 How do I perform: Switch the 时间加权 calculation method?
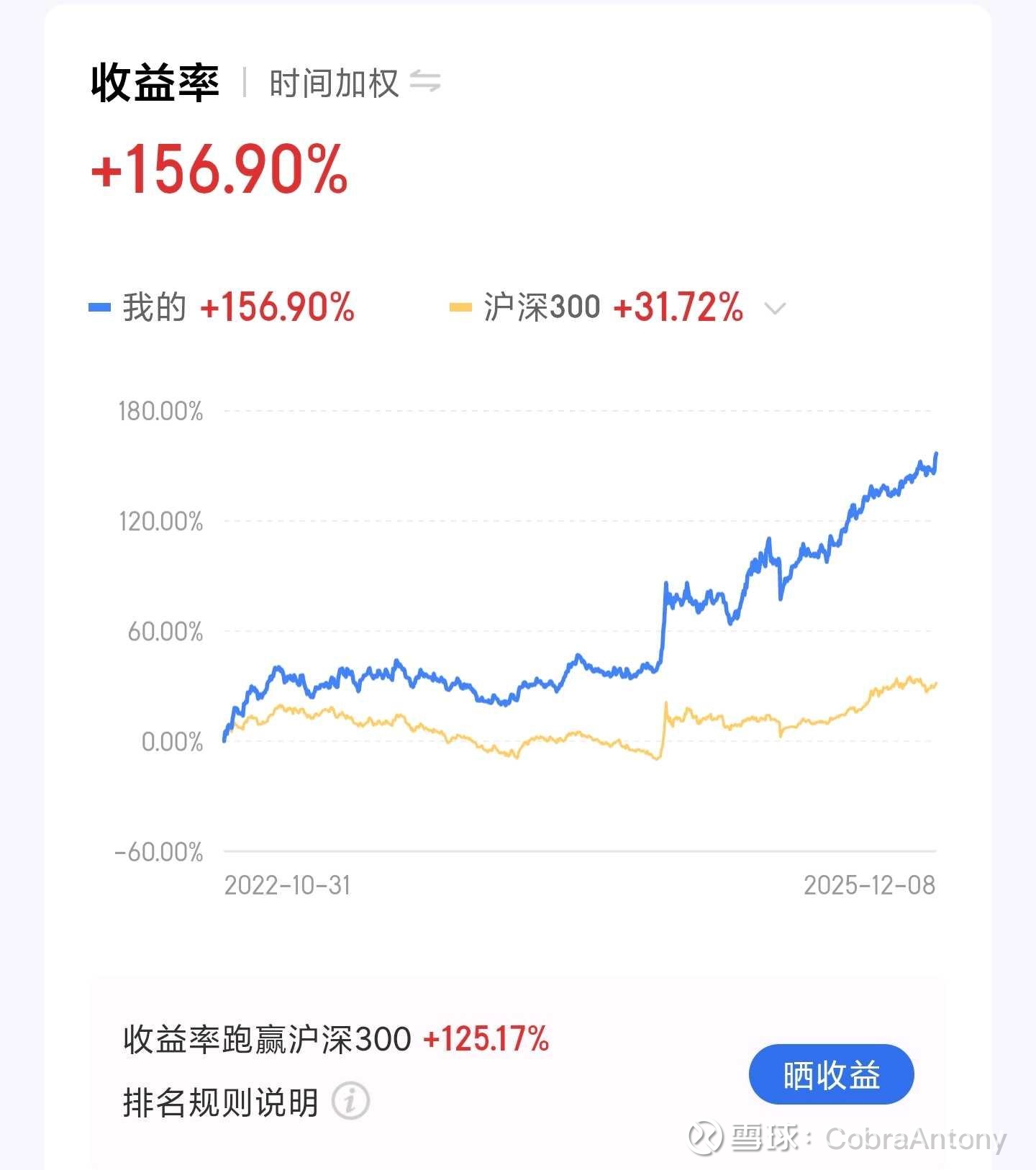(x=424, y=82)
